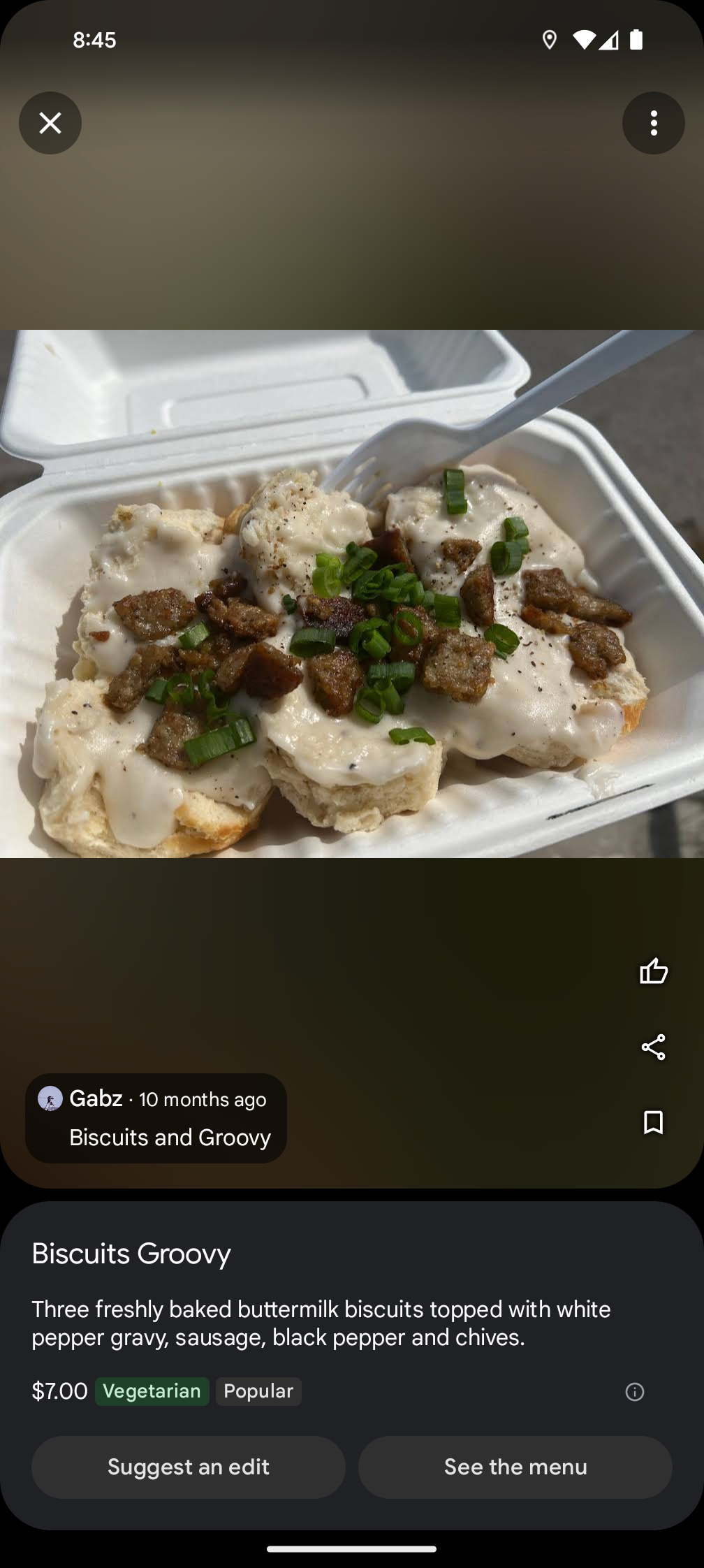Open the three-dot menu for more actions
This screenshot has height=1568, width=704.
coord(652,123)
